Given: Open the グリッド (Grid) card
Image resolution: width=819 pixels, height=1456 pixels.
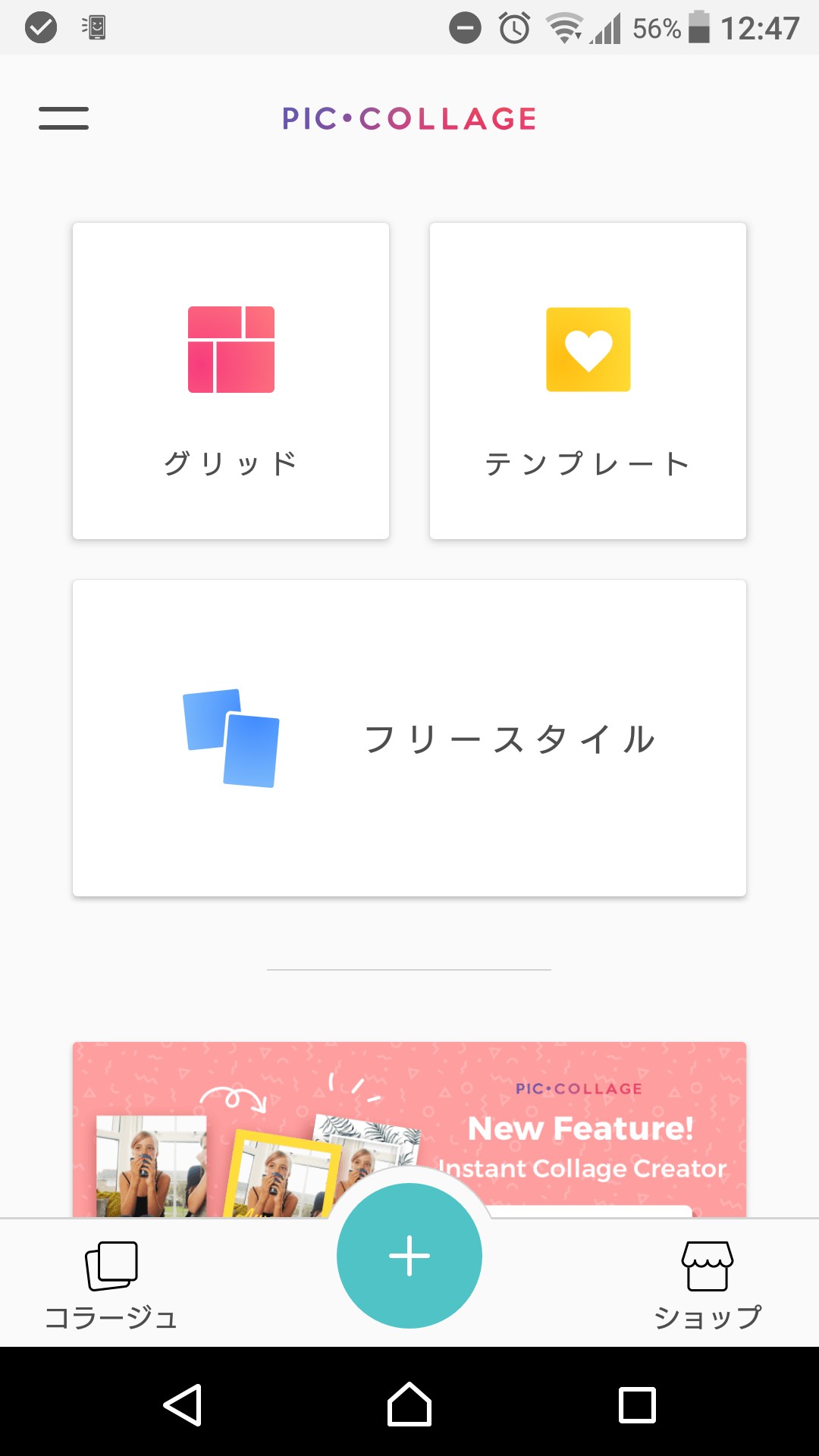Looking at the screenshot, I should coord(231,381).
